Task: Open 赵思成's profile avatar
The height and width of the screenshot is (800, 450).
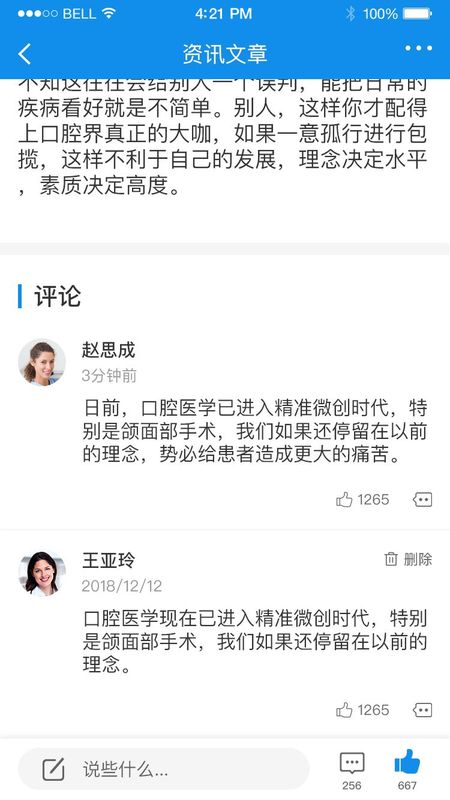Action: (42, 362)
